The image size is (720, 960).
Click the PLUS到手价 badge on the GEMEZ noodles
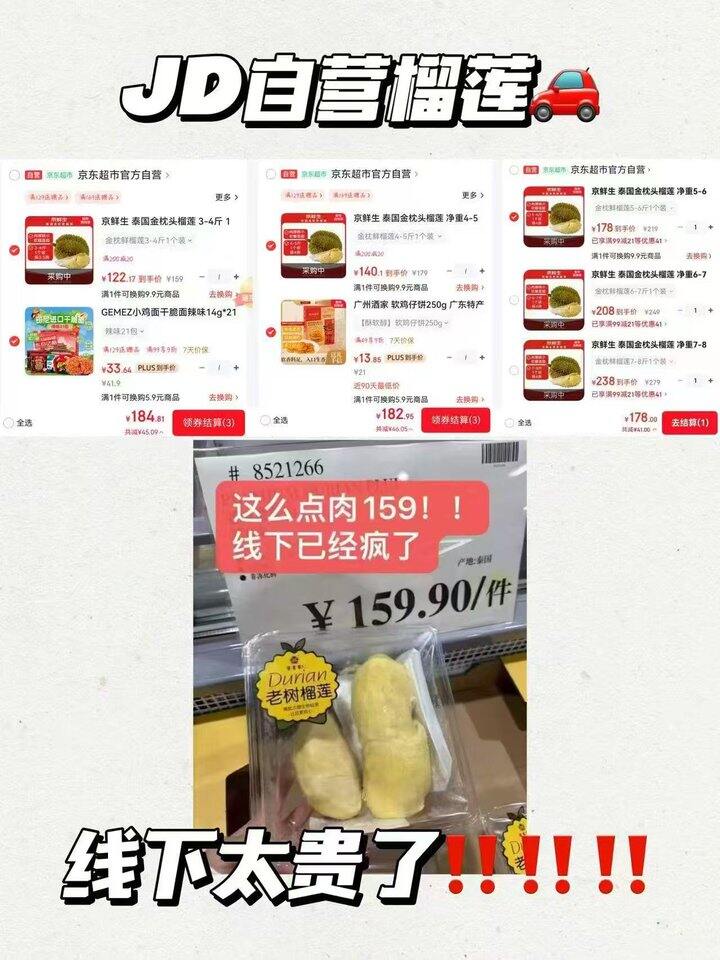click(155, 367)
